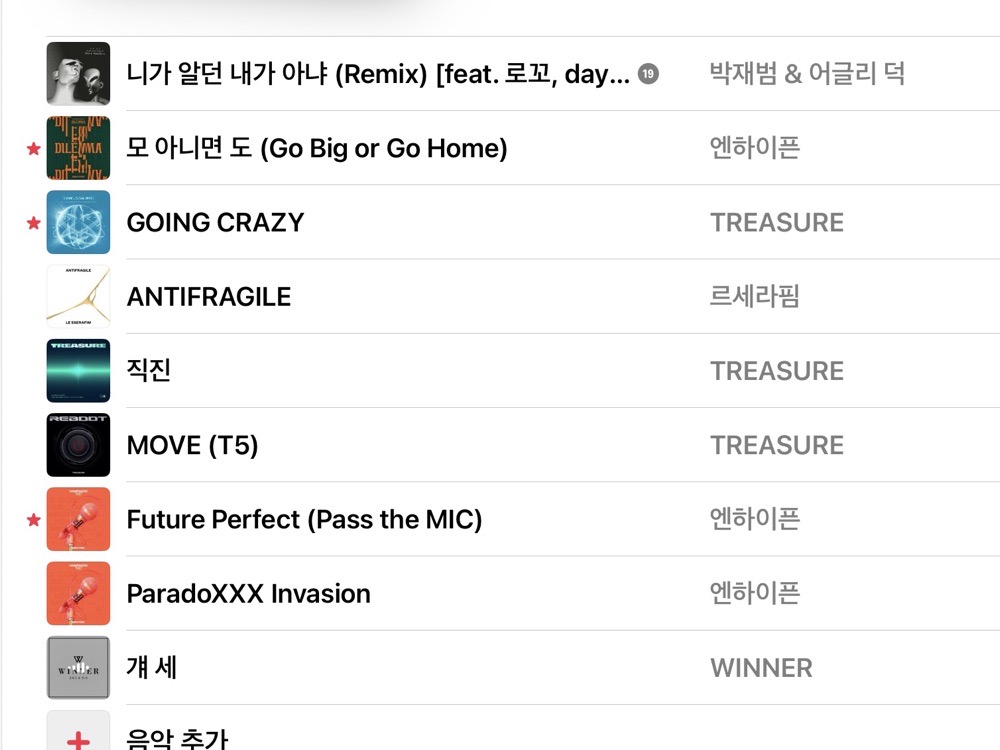Image resolution: width=1000 pixels, height=750 pixels.
Task: Play 직진 by TREASURE
Action: coord(149,371)
